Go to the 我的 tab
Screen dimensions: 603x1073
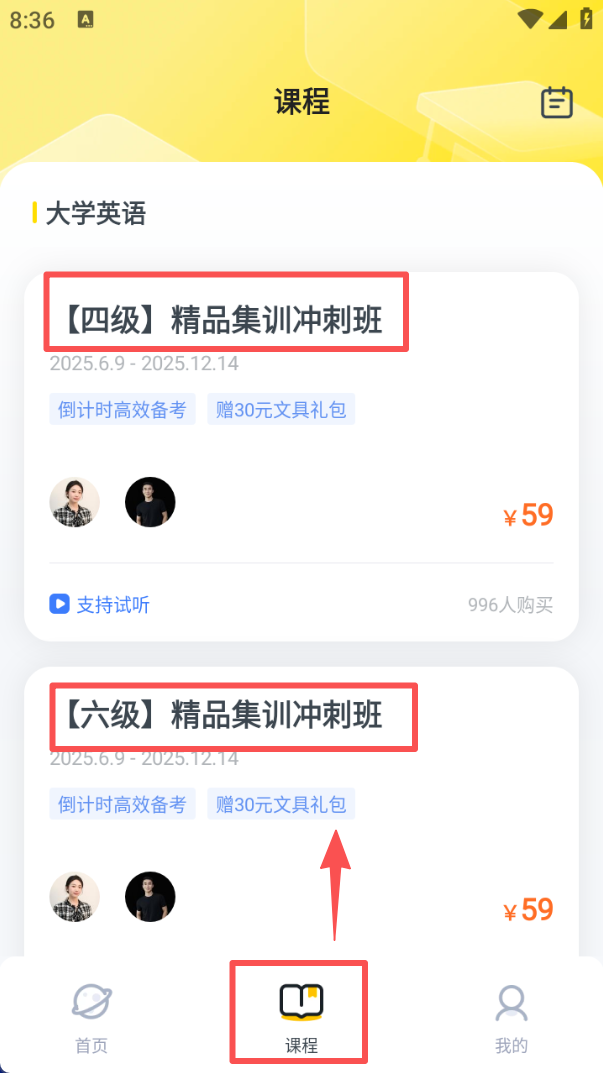511,1018
